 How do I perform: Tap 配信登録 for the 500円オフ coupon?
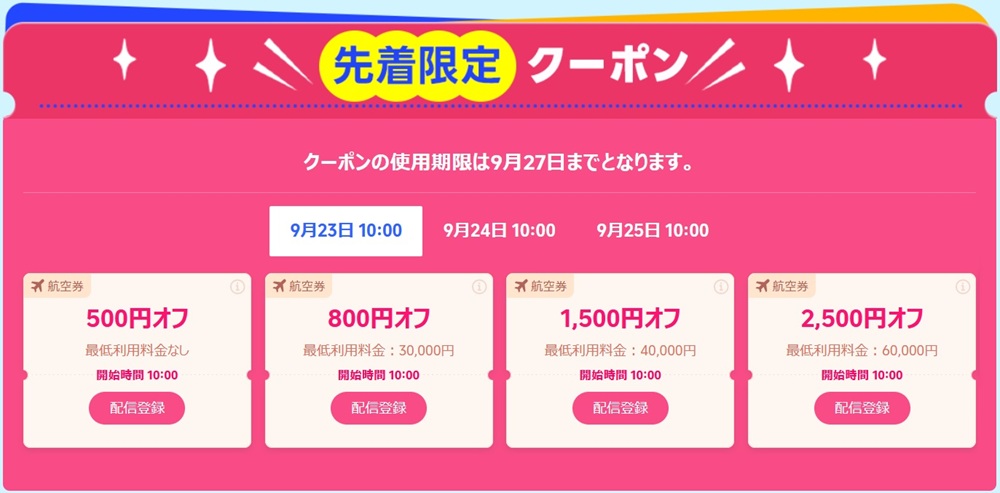coord(137,408)
